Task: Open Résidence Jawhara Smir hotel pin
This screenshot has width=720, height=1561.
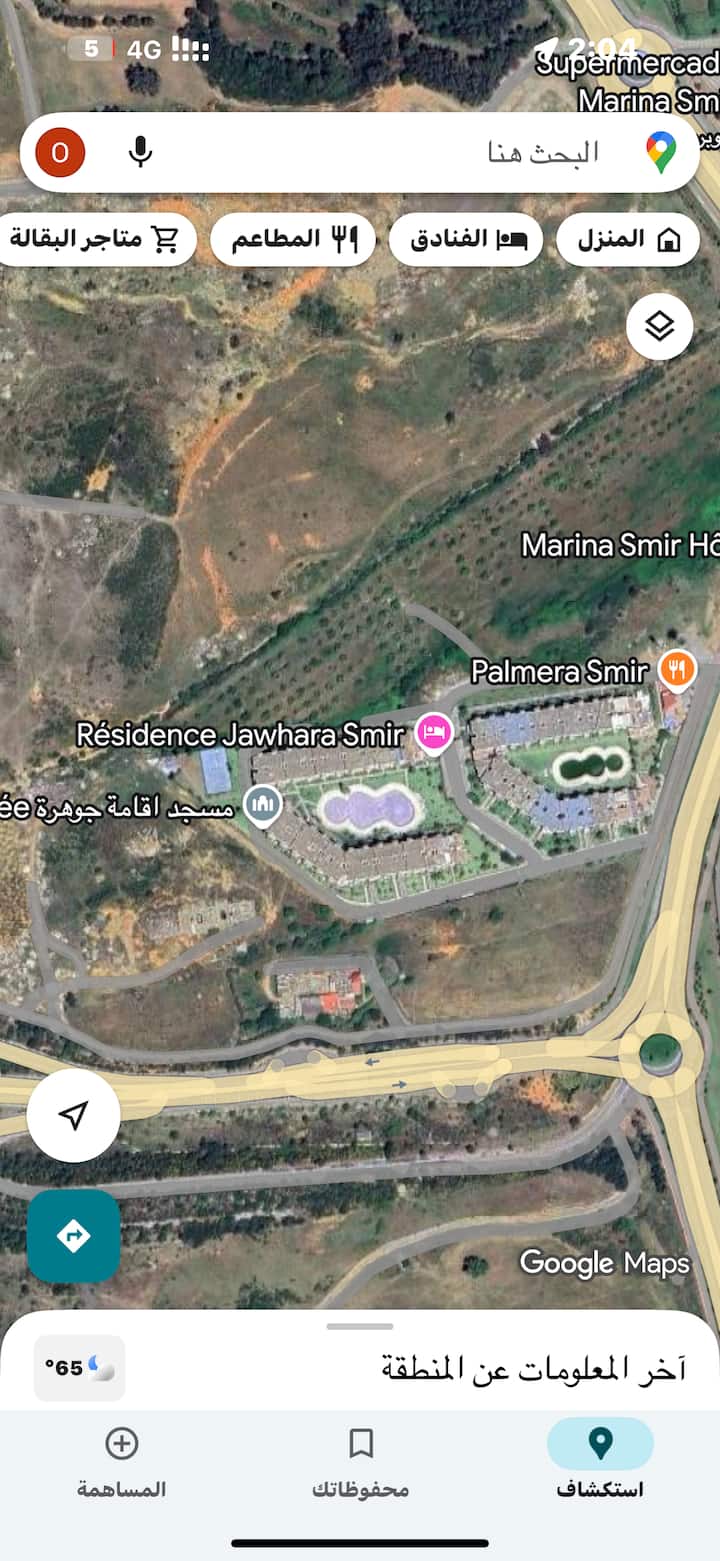Action: pos(434,733)
